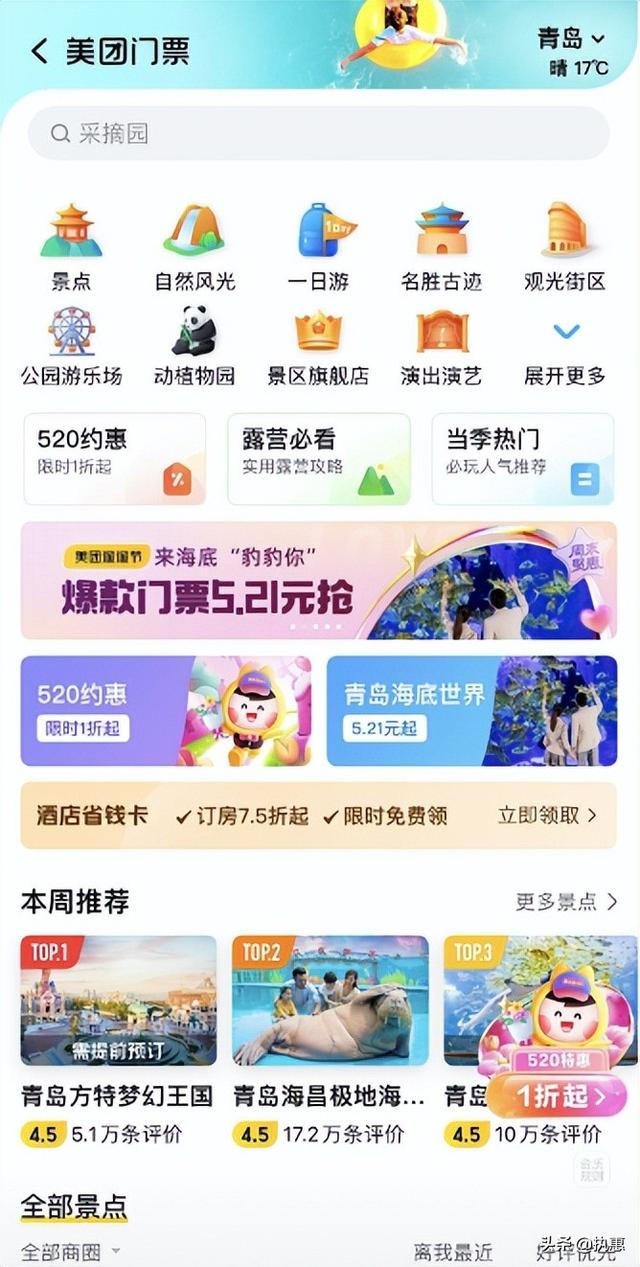This screenshot has height=1267, width=640.
Task: Open the 露营必看 camping guide card
Action: (318, 459)
